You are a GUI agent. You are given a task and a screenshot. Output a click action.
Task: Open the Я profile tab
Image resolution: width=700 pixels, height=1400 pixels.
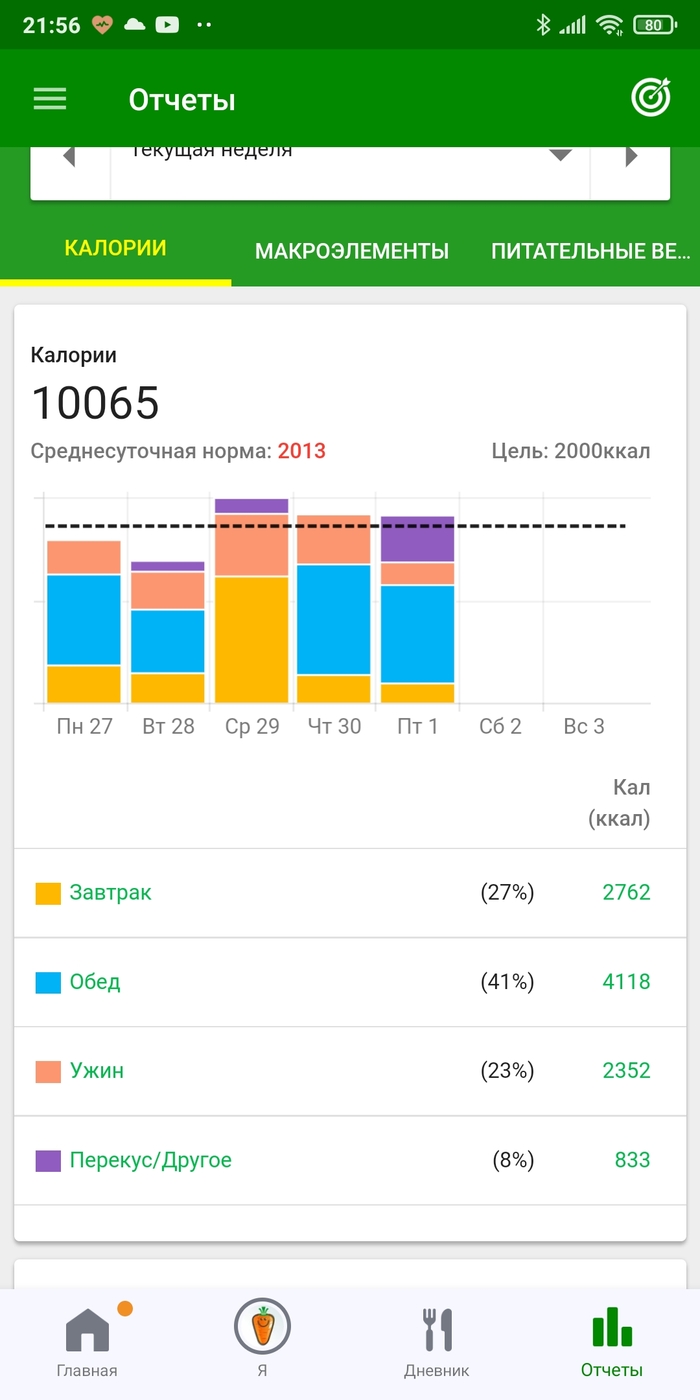(x=262, y=1342)
